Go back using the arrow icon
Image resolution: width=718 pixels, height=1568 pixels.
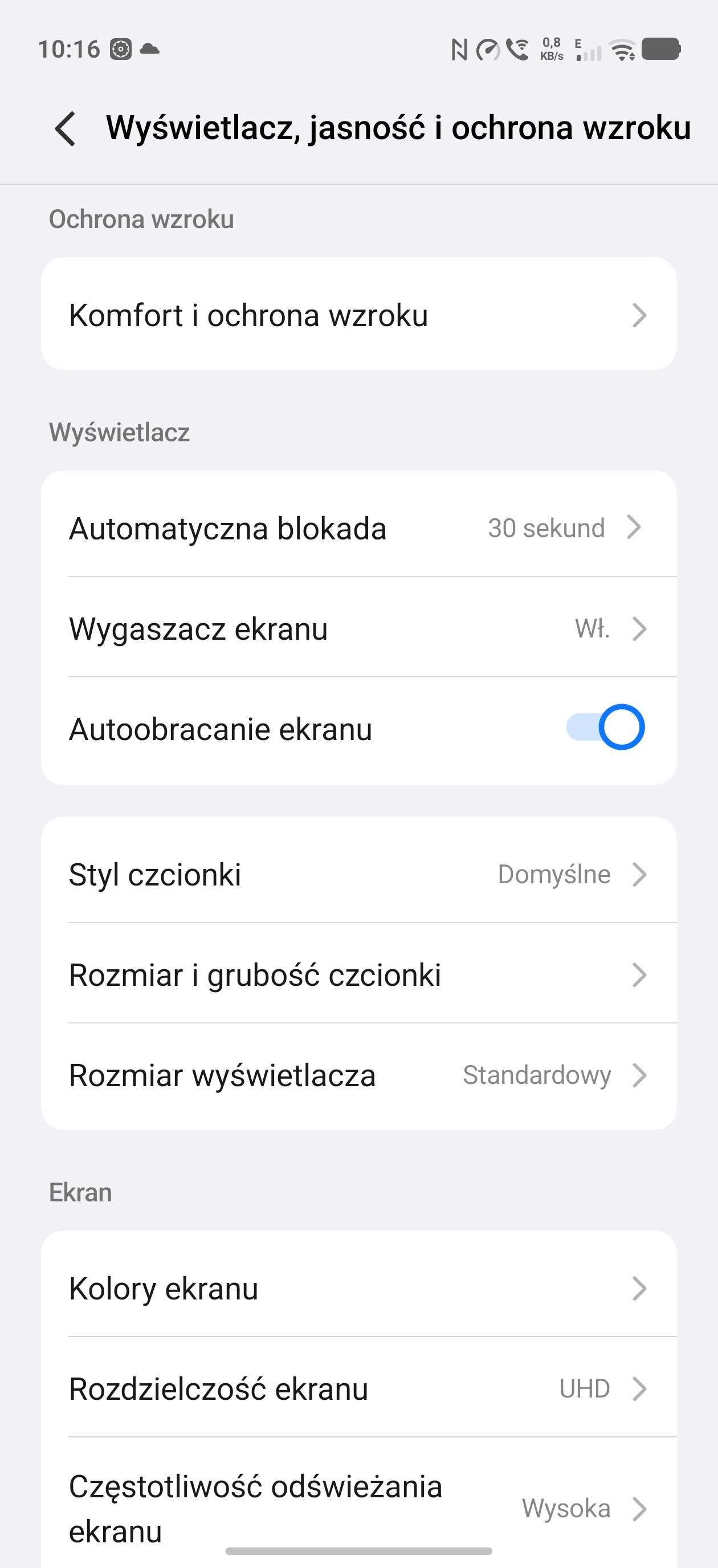tap(65, 128)
